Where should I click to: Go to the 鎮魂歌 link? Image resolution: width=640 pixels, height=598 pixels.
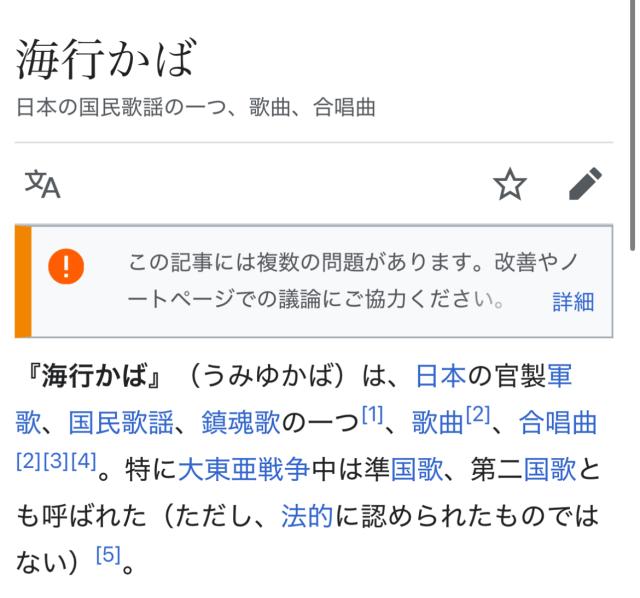point(240,423)
